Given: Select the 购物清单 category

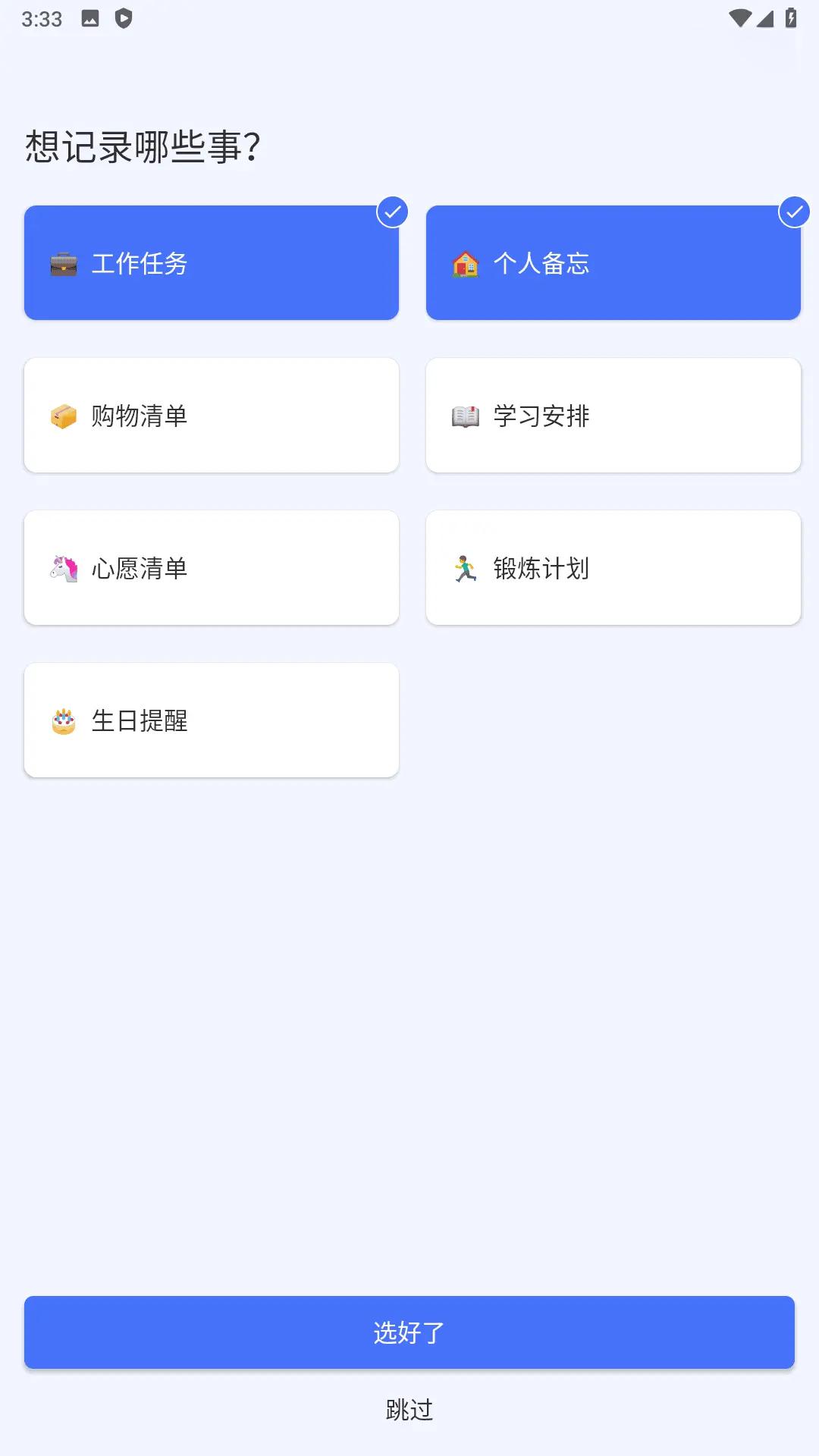Looking at the screenshot, I should coord(211,415).
